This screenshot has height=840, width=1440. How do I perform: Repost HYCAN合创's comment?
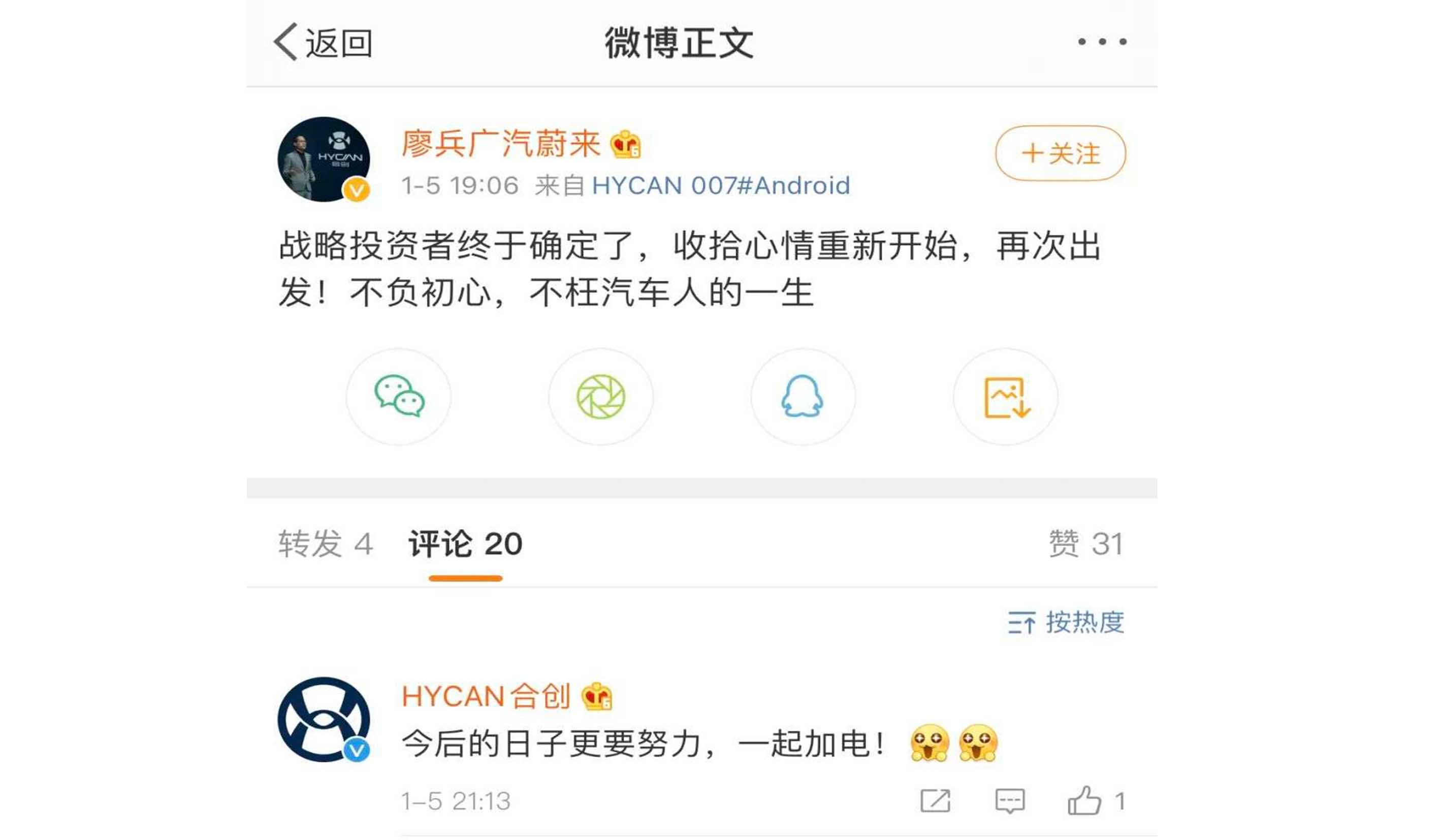(936, 800)
